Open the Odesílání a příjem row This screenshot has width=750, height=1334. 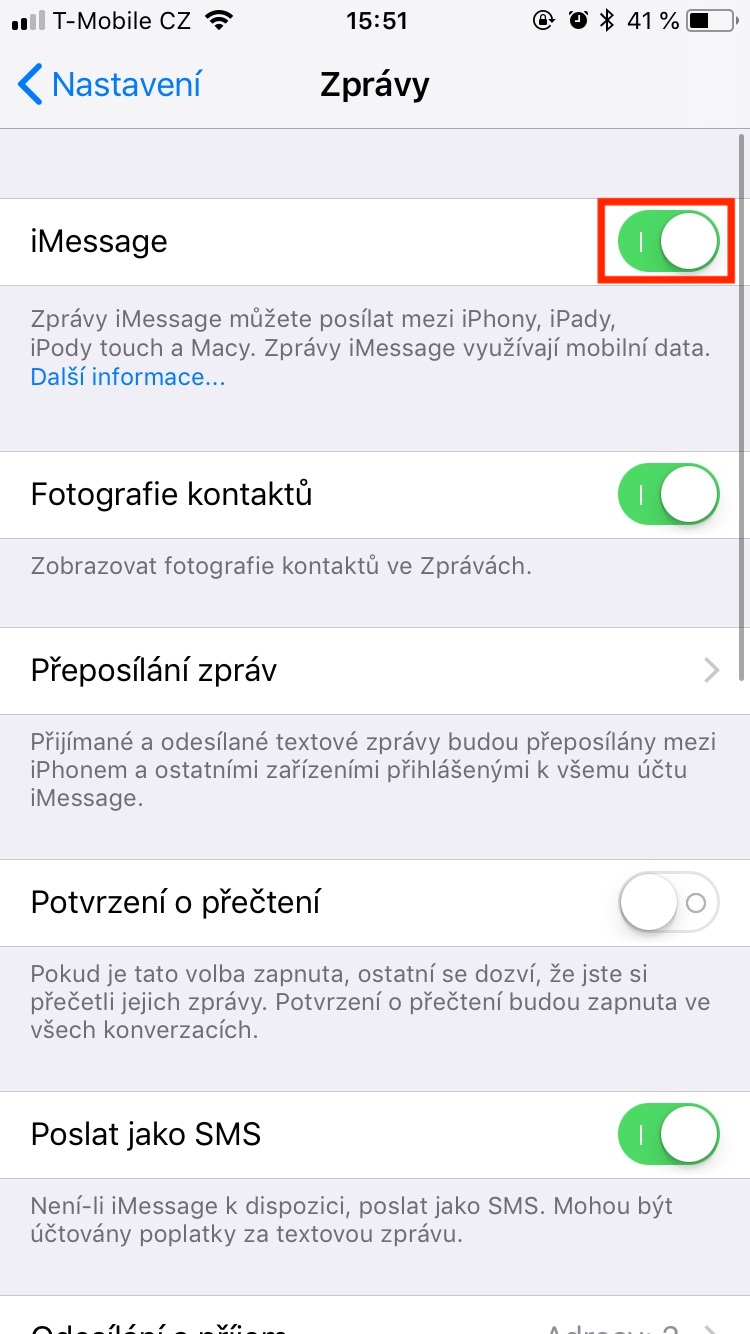coord(375,1324)
